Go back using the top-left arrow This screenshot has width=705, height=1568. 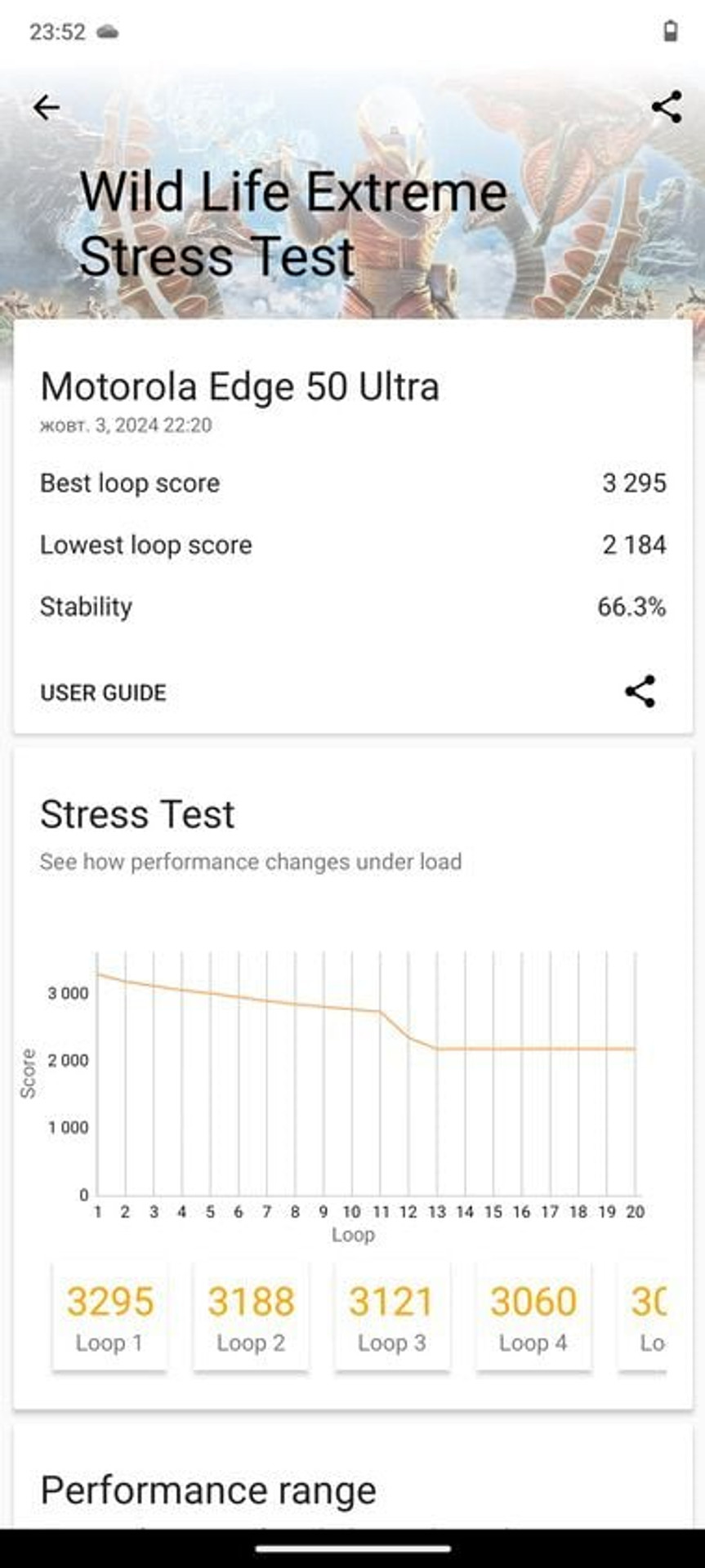click(x=47, y=107)
